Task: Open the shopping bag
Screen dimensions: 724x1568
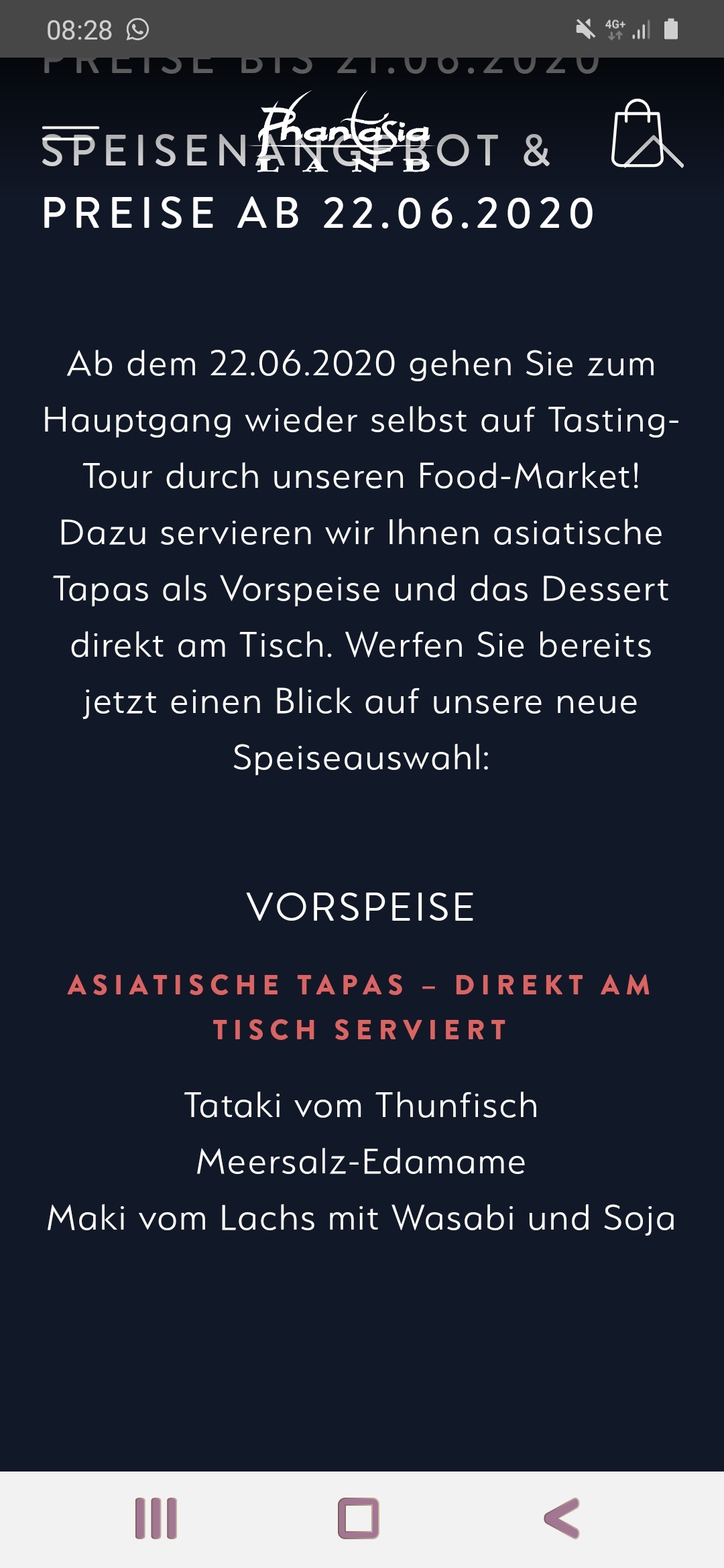Action: 638,133
